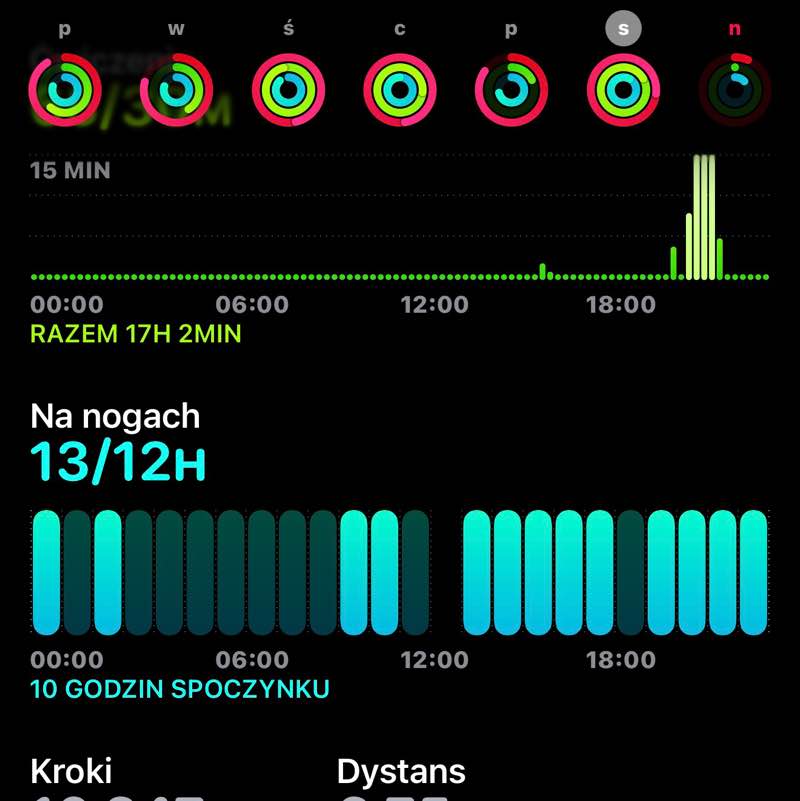Switch to the Monday tab at top left
800x801 pixels.
[x=65, y=28]
